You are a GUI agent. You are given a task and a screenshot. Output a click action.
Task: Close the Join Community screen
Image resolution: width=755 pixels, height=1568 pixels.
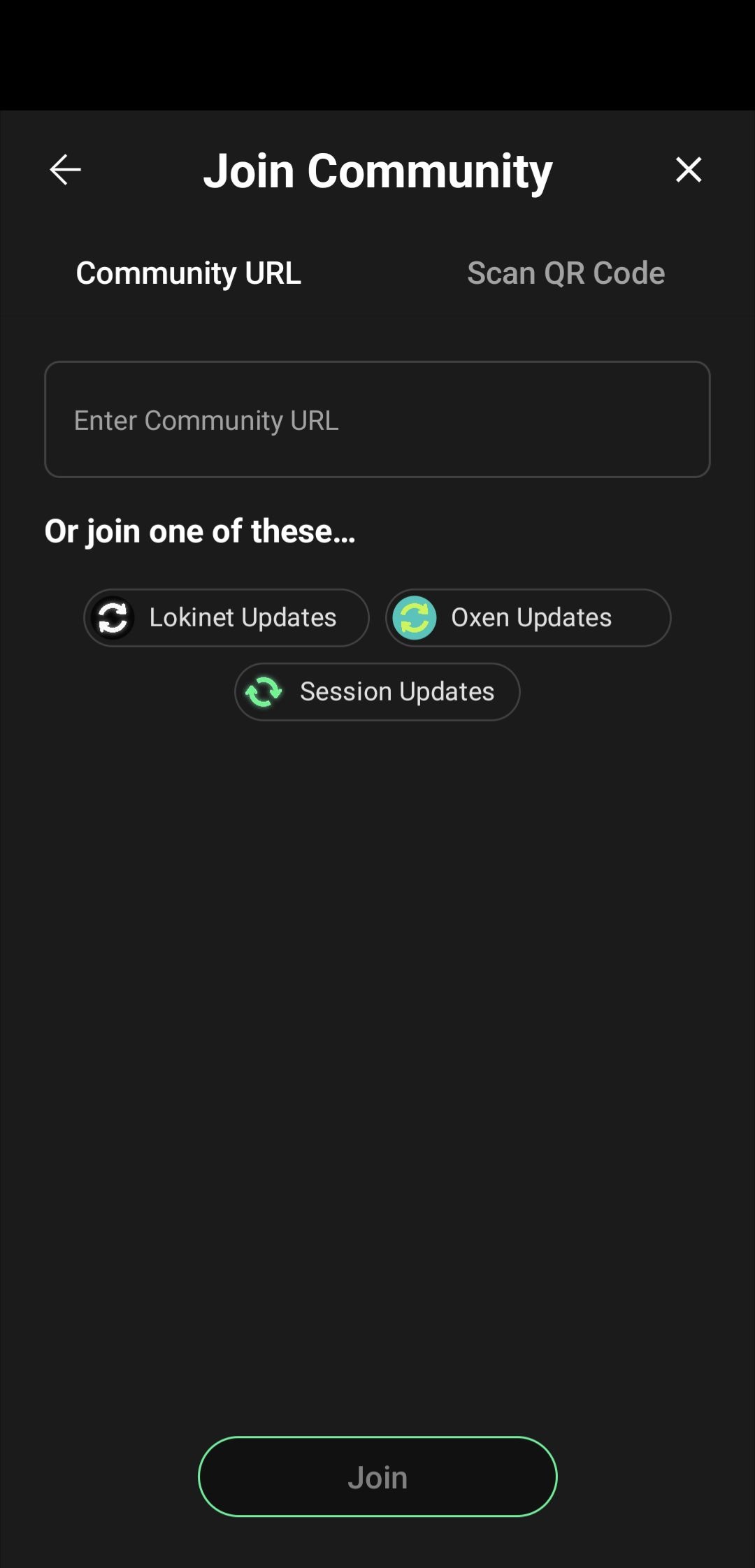point(688,170)
